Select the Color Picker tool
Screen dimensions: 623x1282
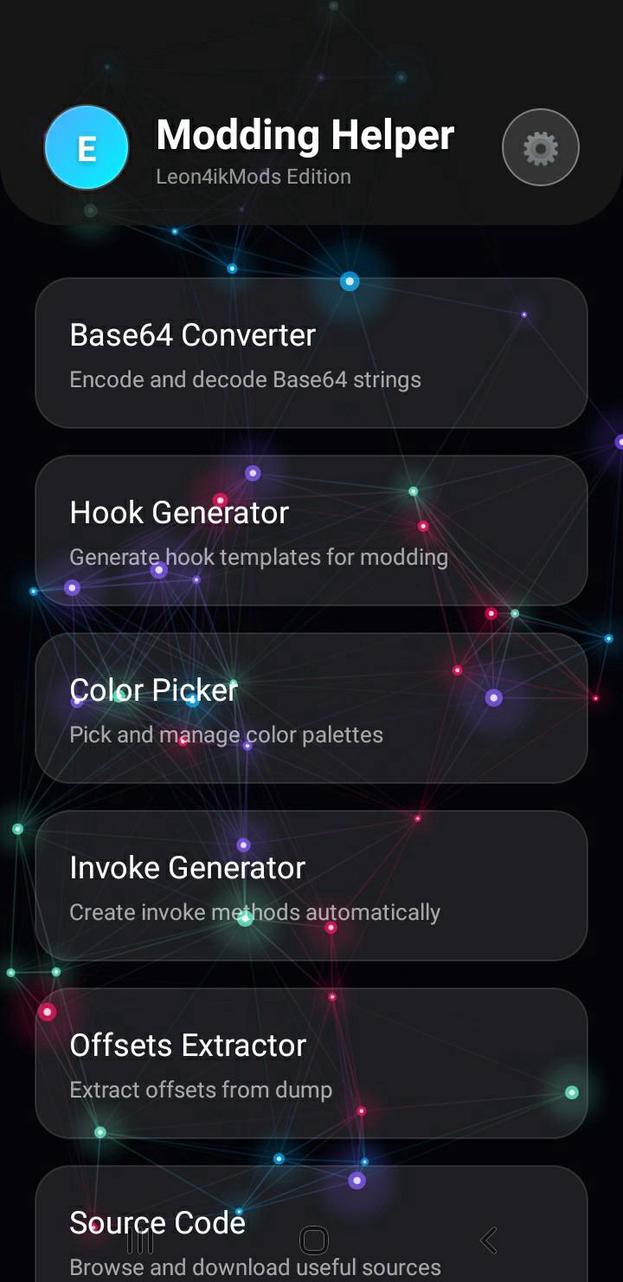[311, 708]
